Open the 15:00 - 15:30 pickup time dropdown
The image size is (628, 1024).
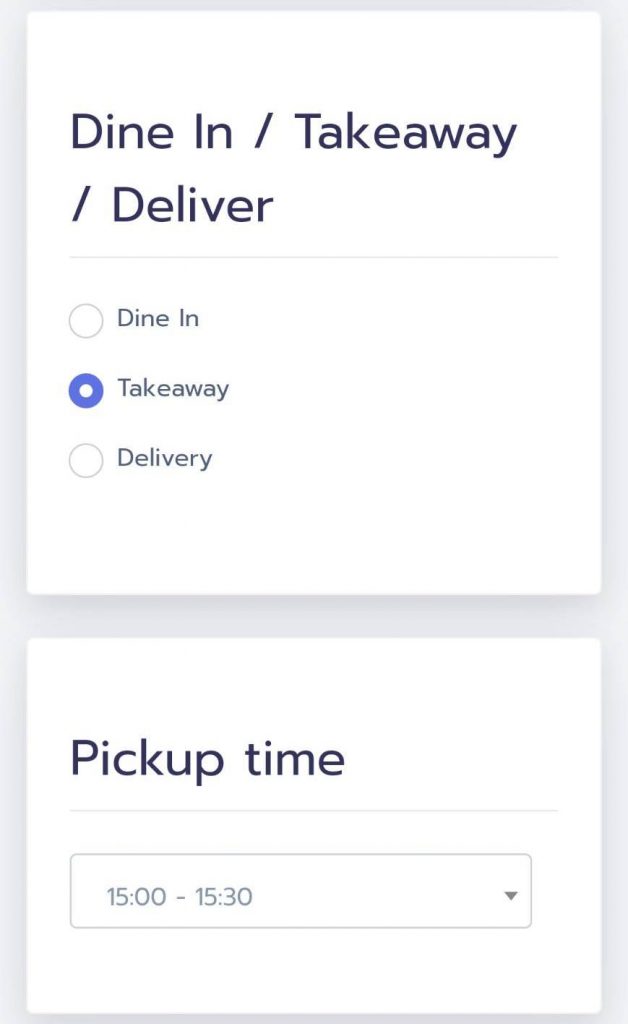tap(300, 891)
